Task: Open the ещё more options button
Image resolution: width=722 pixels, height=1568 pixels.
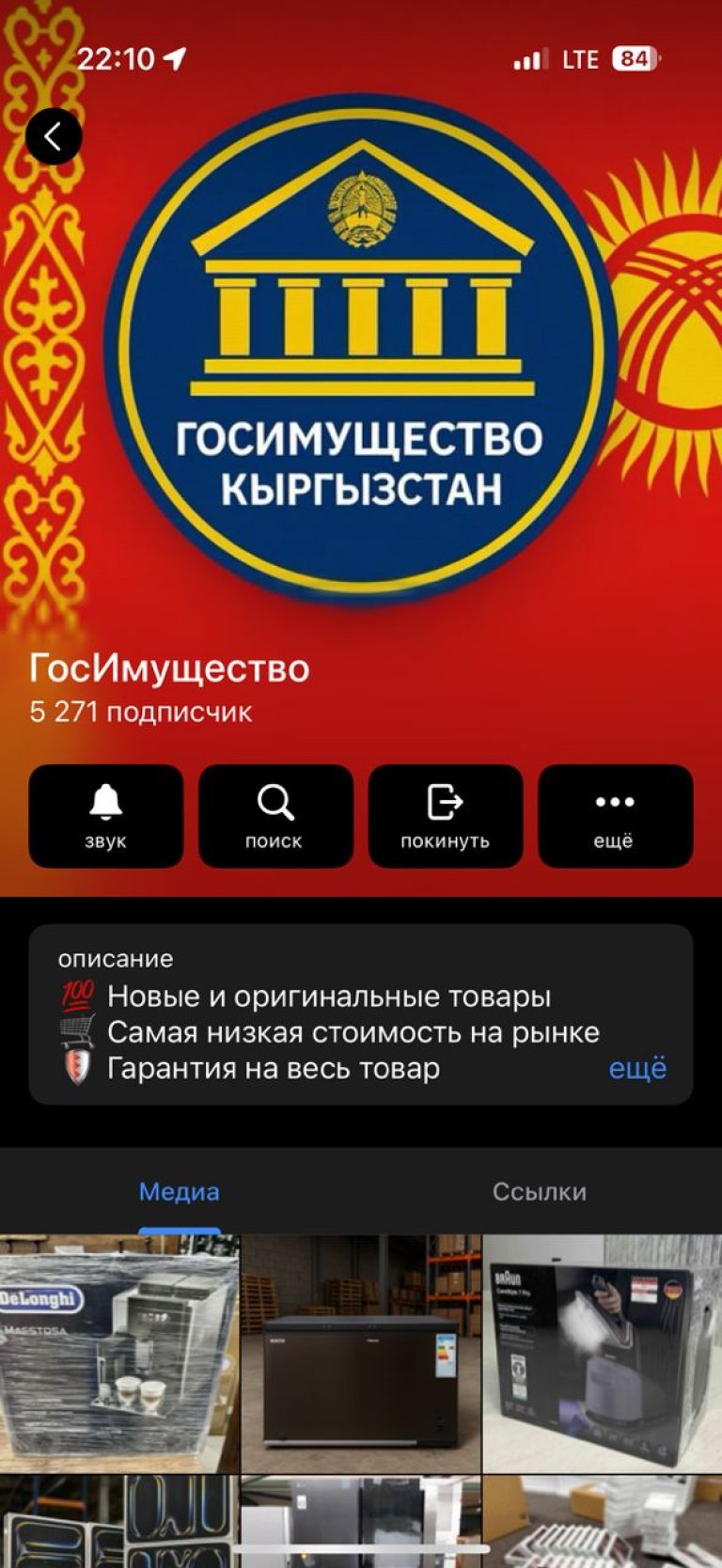Action: (x=615, y=815)
